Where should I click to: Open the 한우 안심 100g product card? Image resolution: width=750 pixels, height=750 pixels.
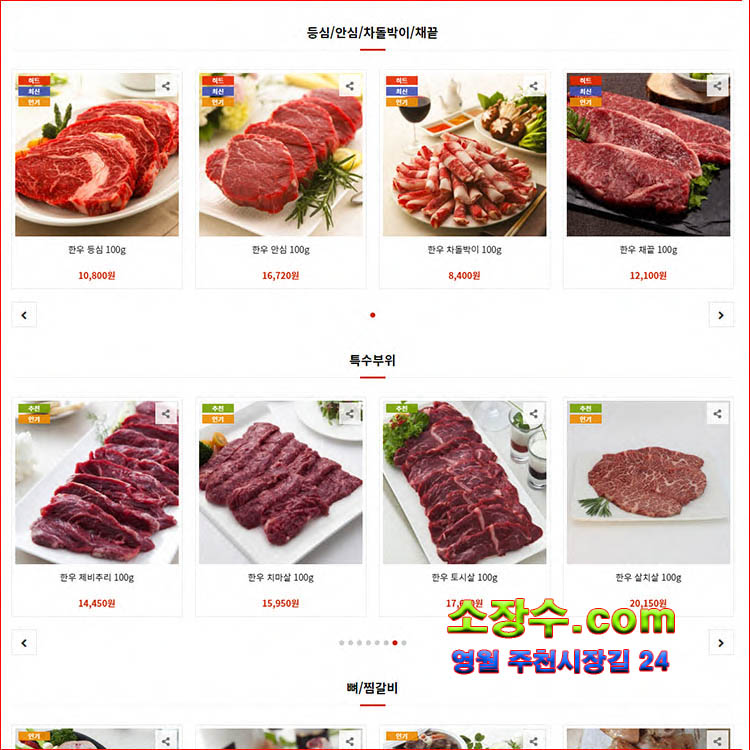click(x=280, y=155)
